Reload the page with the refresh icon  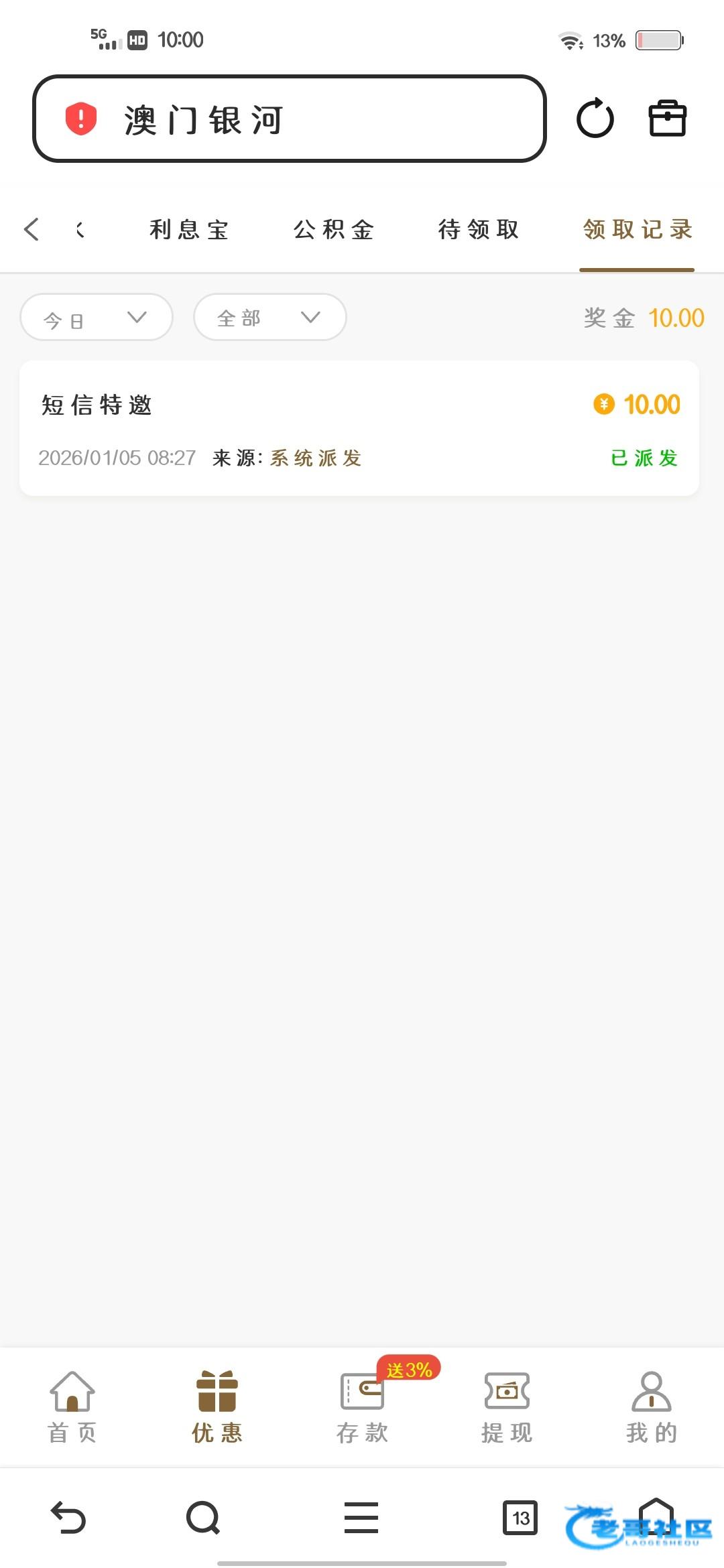click(x=595, y=119)
